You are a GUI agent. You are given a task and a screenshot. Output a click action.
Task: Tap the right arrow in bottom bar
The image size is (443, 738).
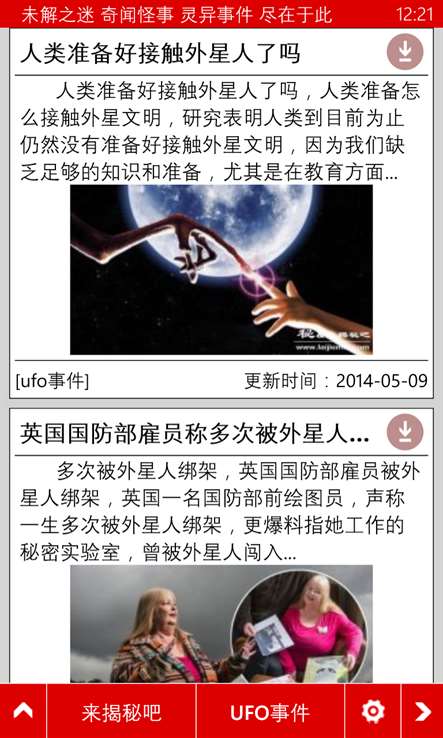(422, 711)
